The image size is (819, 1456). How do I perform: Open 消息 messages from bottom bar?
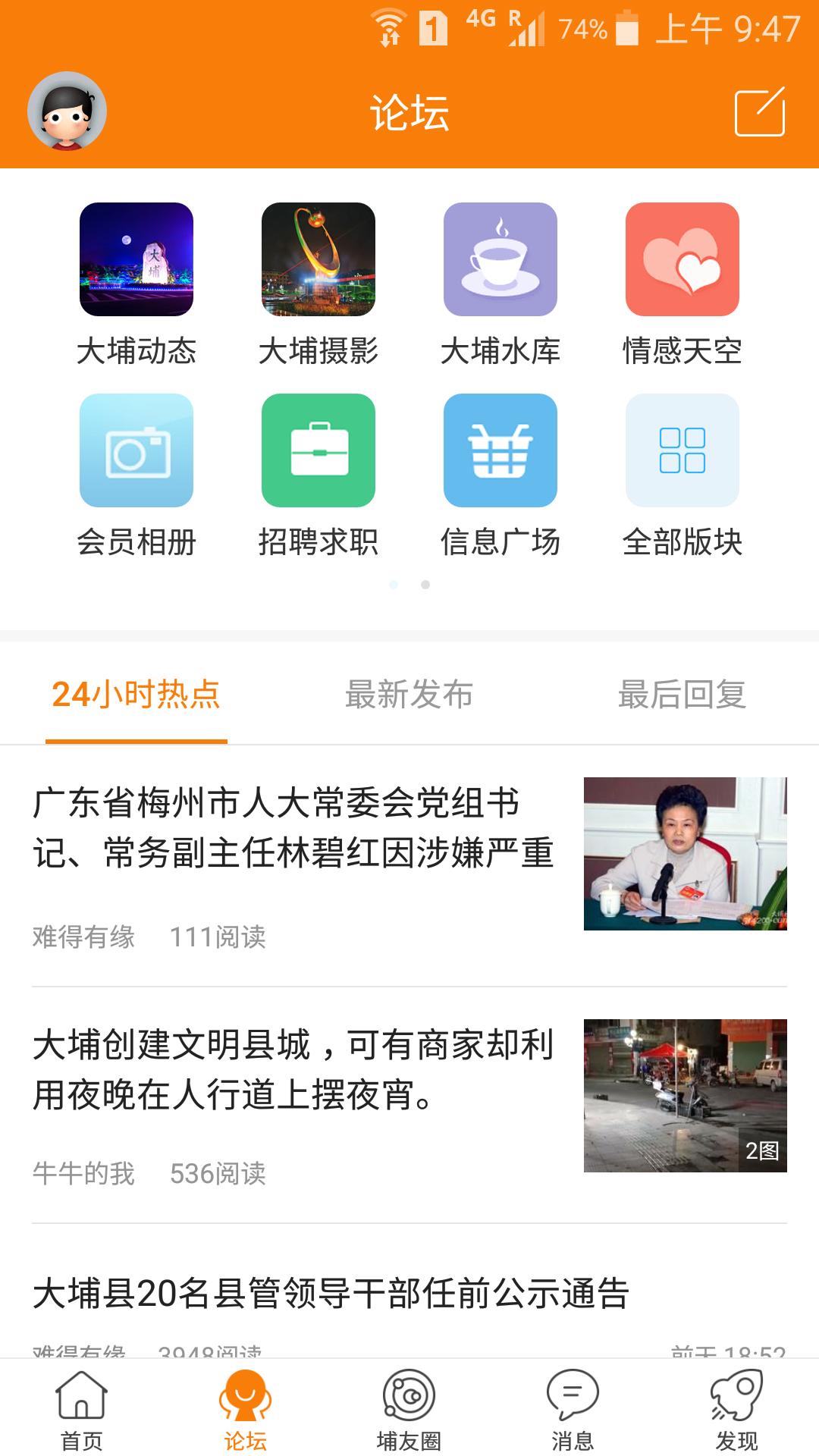pyautogui.click(x=573, y=1407)
